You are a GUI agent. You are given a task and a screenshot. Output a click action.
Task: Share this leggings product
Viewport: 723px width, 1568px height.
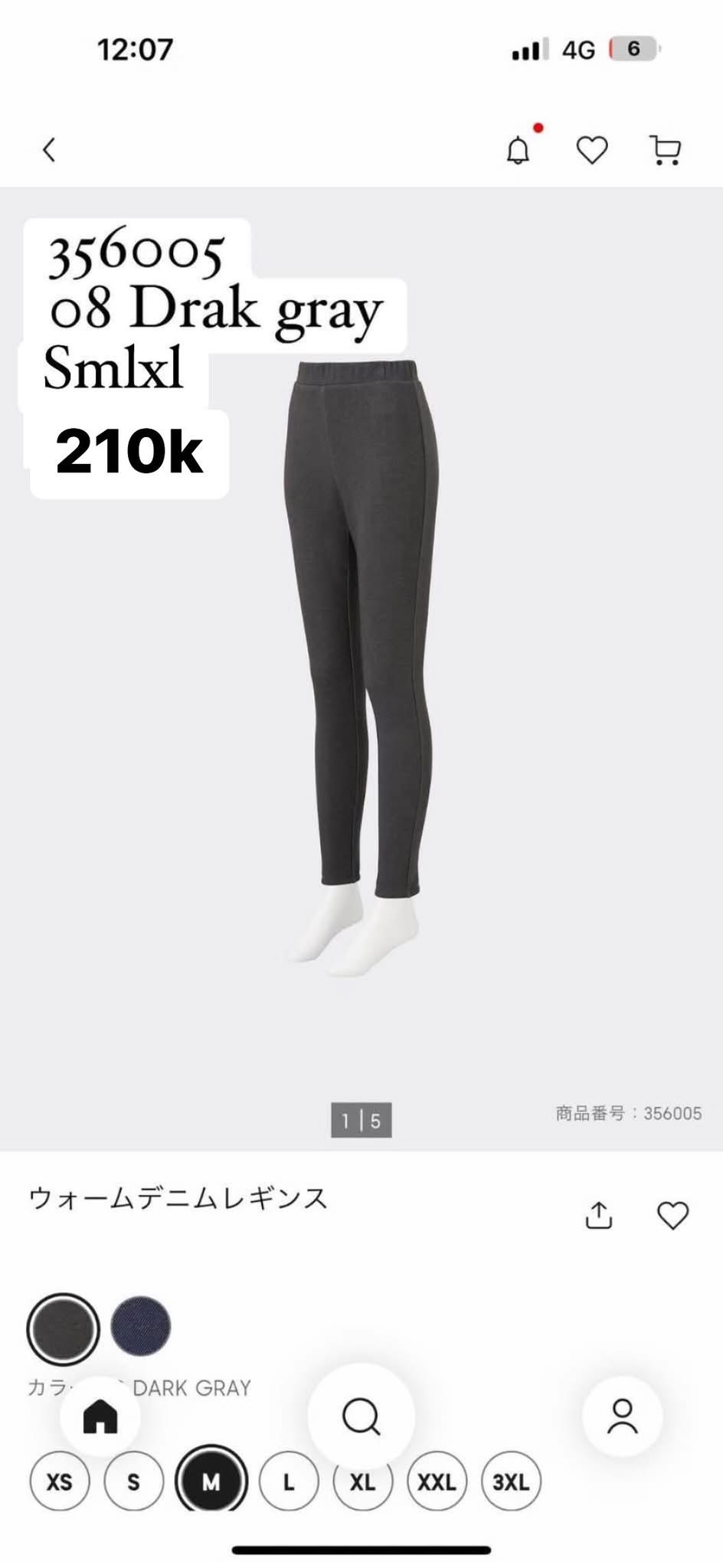point(599,1214)
